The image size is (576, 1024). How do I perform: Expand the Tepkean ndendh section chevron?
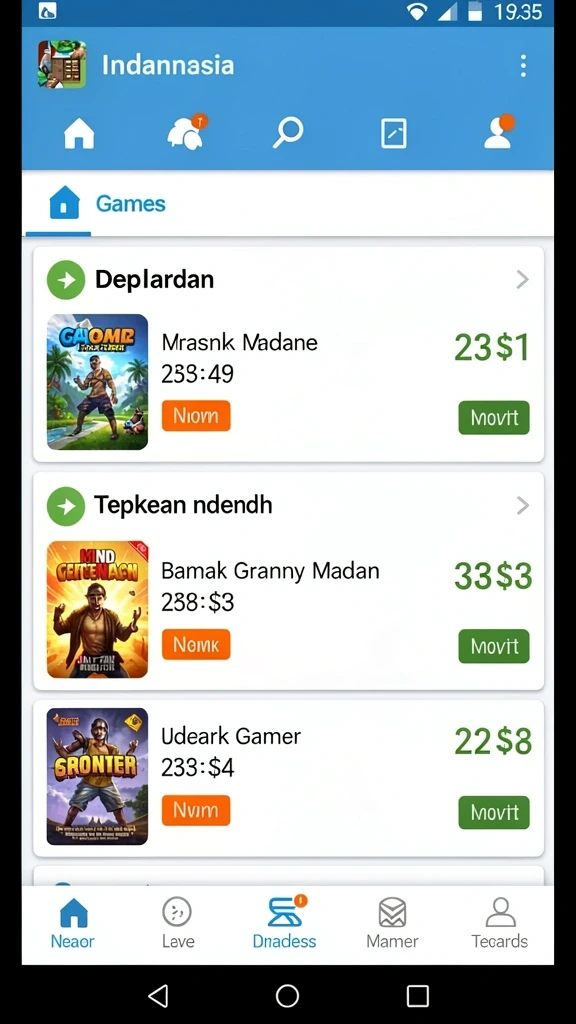click(522, 505)
